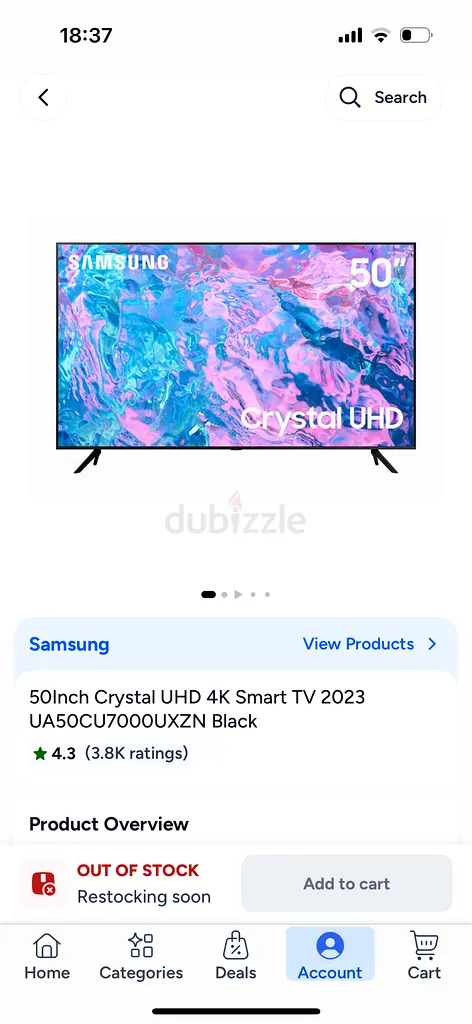Image resolution: width=472 pixels, height=1024 pixels.
Task: Open View Products for Samsung
Action: coord(370,644)
